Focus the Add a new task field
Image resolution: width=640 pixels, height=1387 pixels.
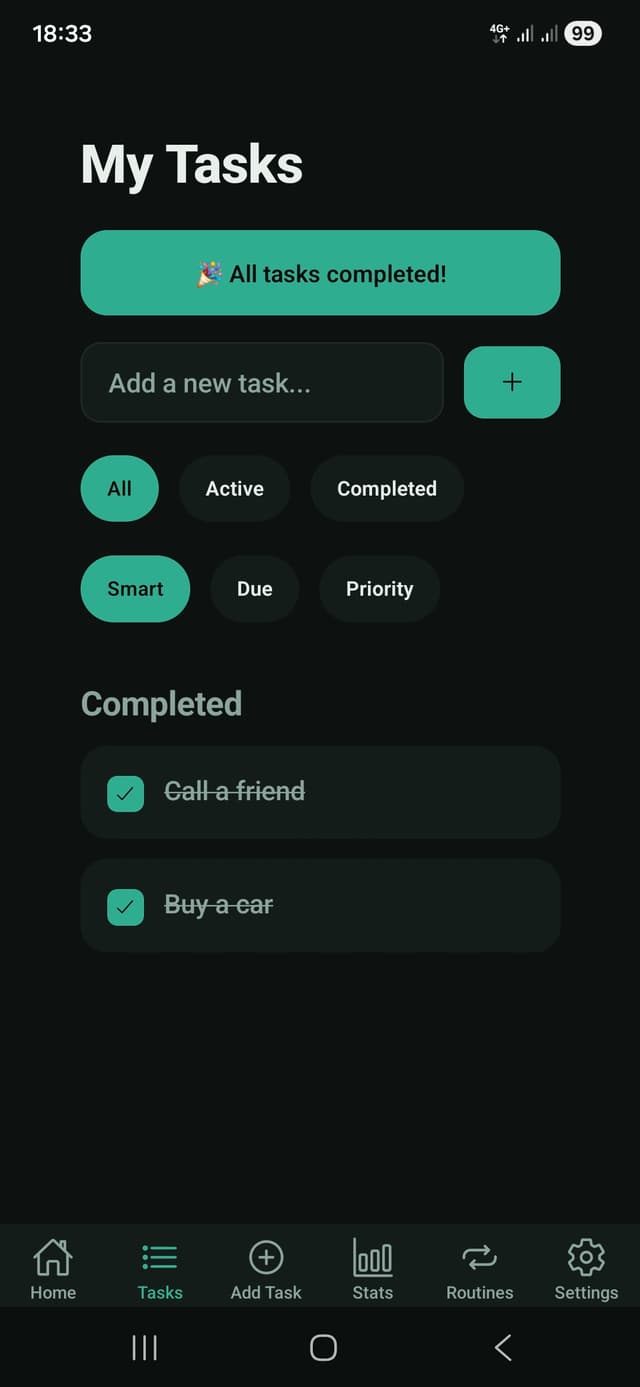(261, 382)
